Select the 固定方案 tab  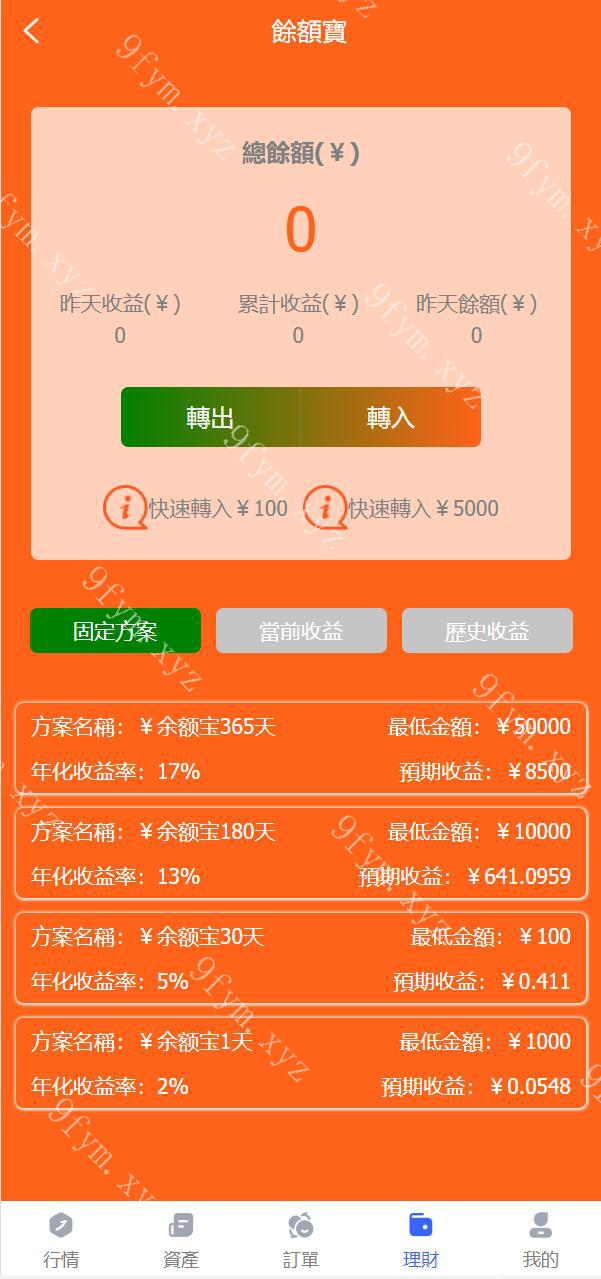coord(115,631)
